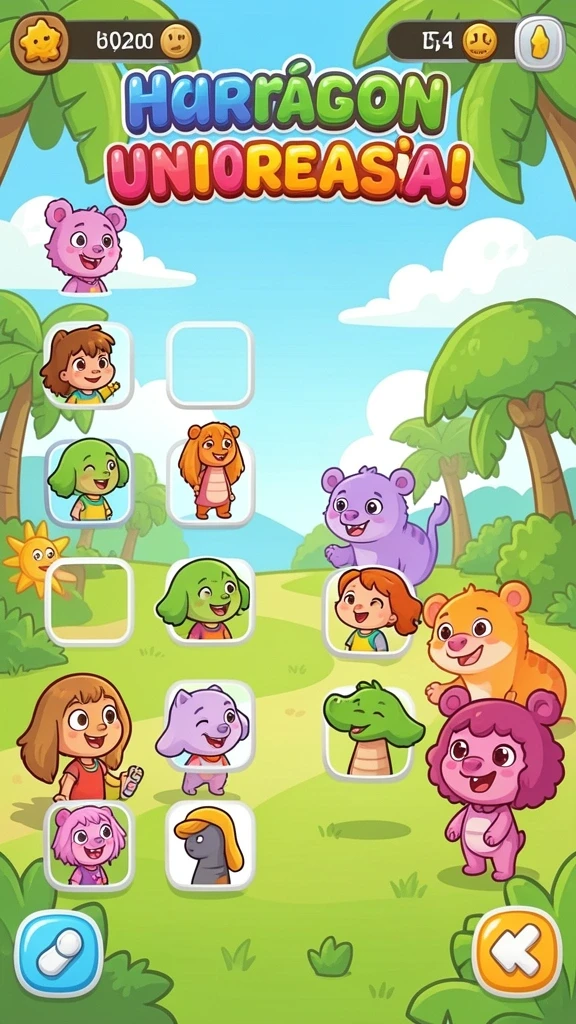The image size is (576, 1024).
Task: Tap the blue pill button
Action: (x=59, y=953)
